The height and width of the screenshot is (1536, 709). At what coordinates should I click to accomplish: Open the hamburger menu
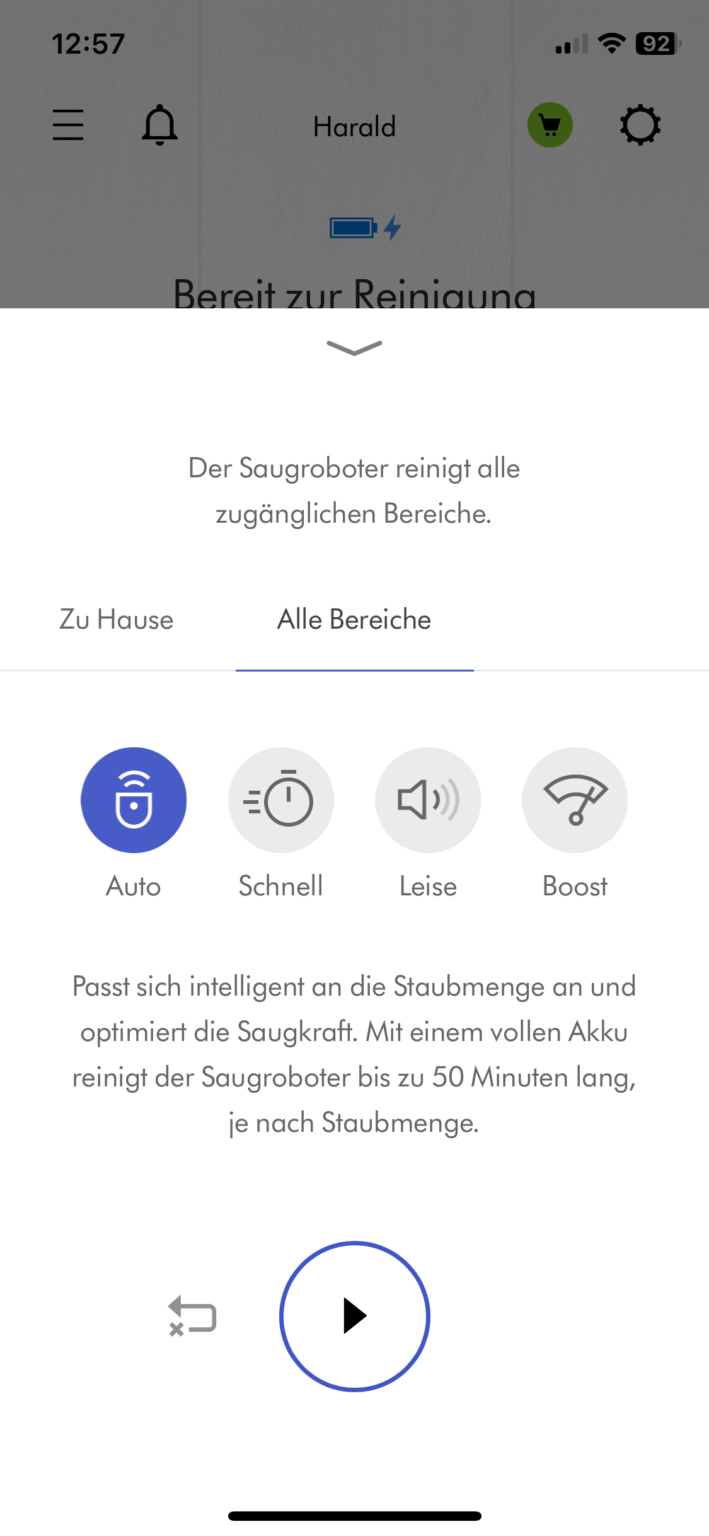(68, 126)
